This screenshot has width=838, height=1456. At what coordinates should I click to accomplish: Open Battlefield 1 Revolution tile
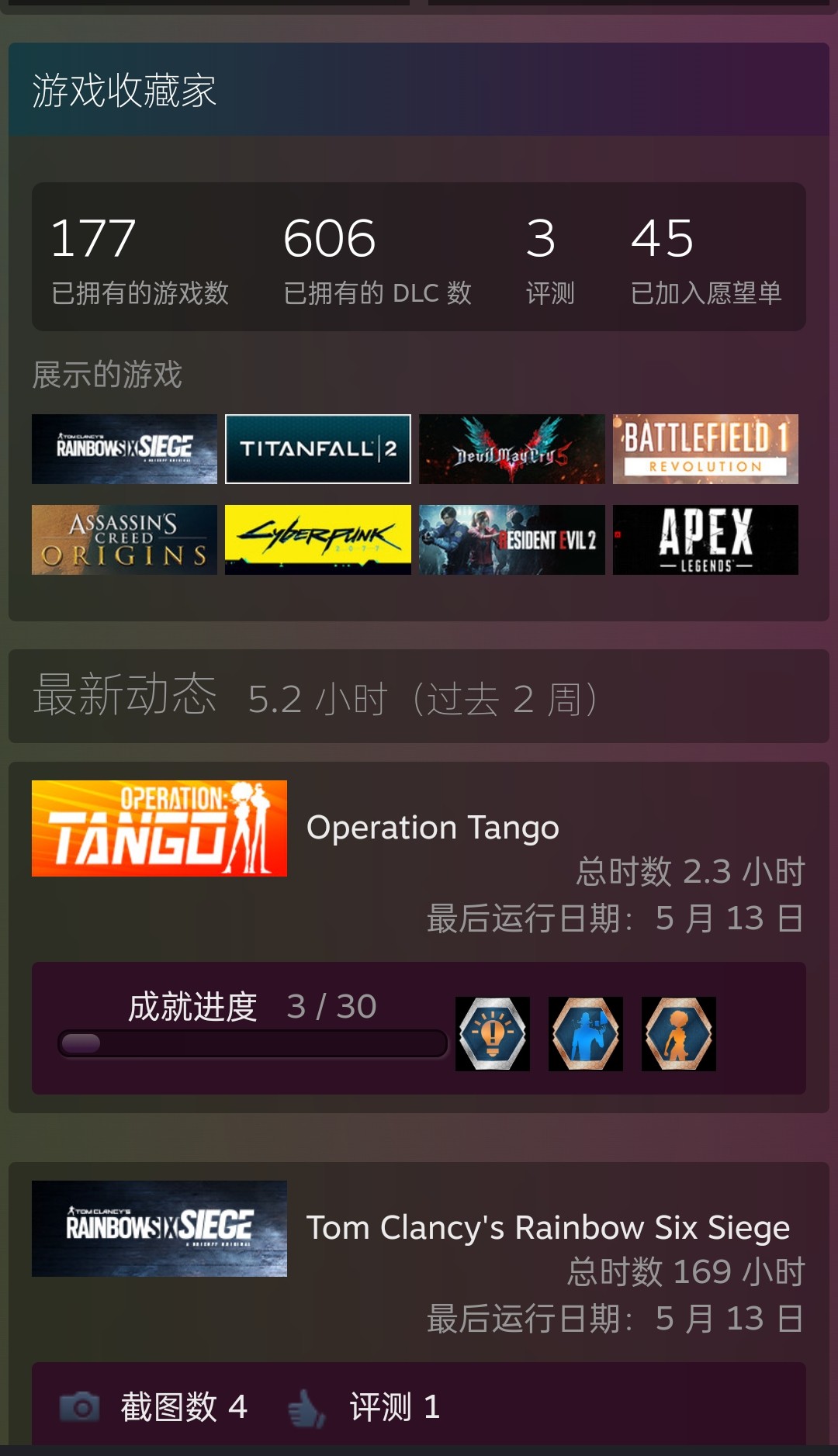(x=705, y=449)
